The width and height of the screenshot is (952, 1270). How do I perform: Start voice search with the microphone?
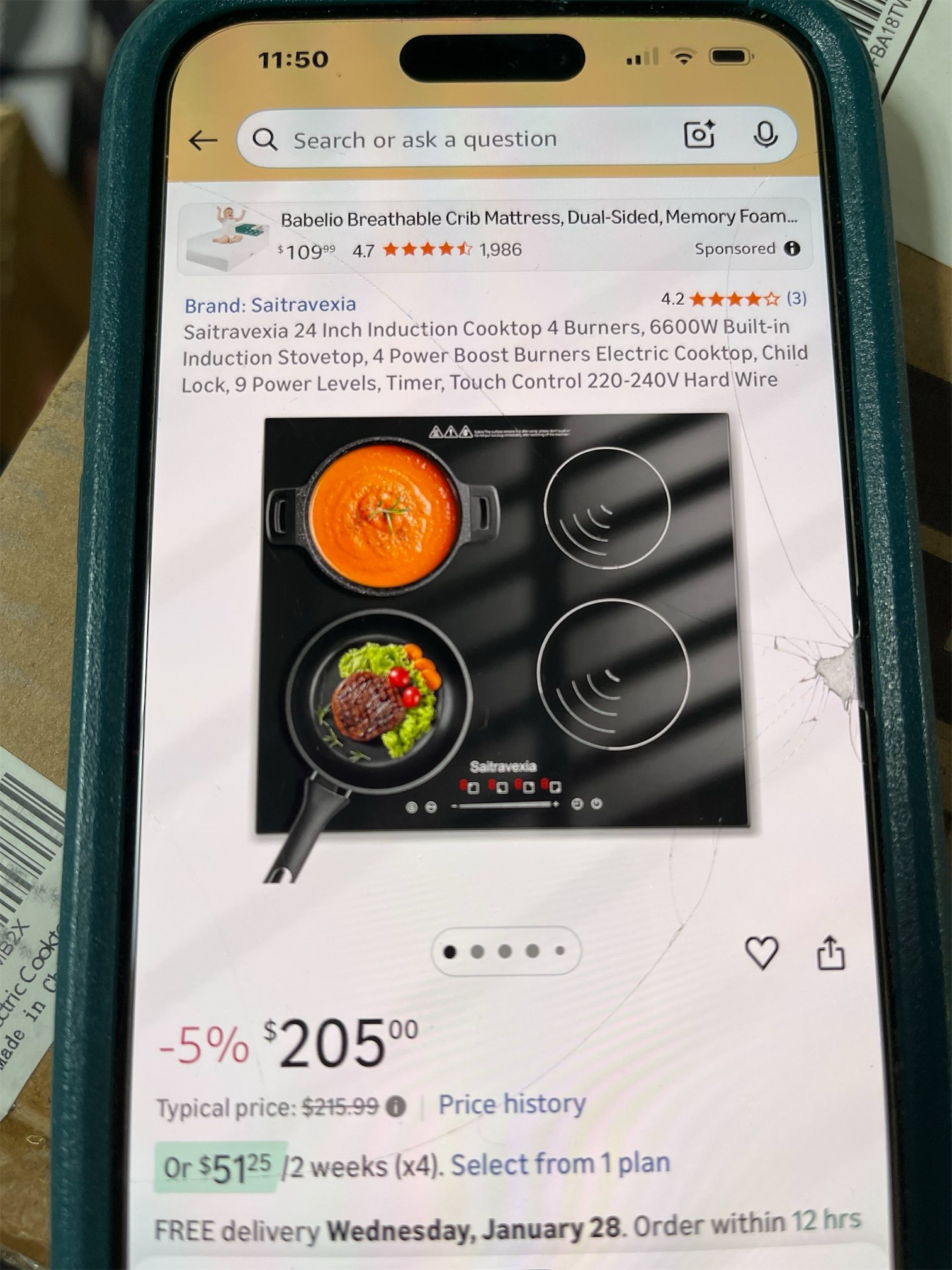(x=765, y=134)
